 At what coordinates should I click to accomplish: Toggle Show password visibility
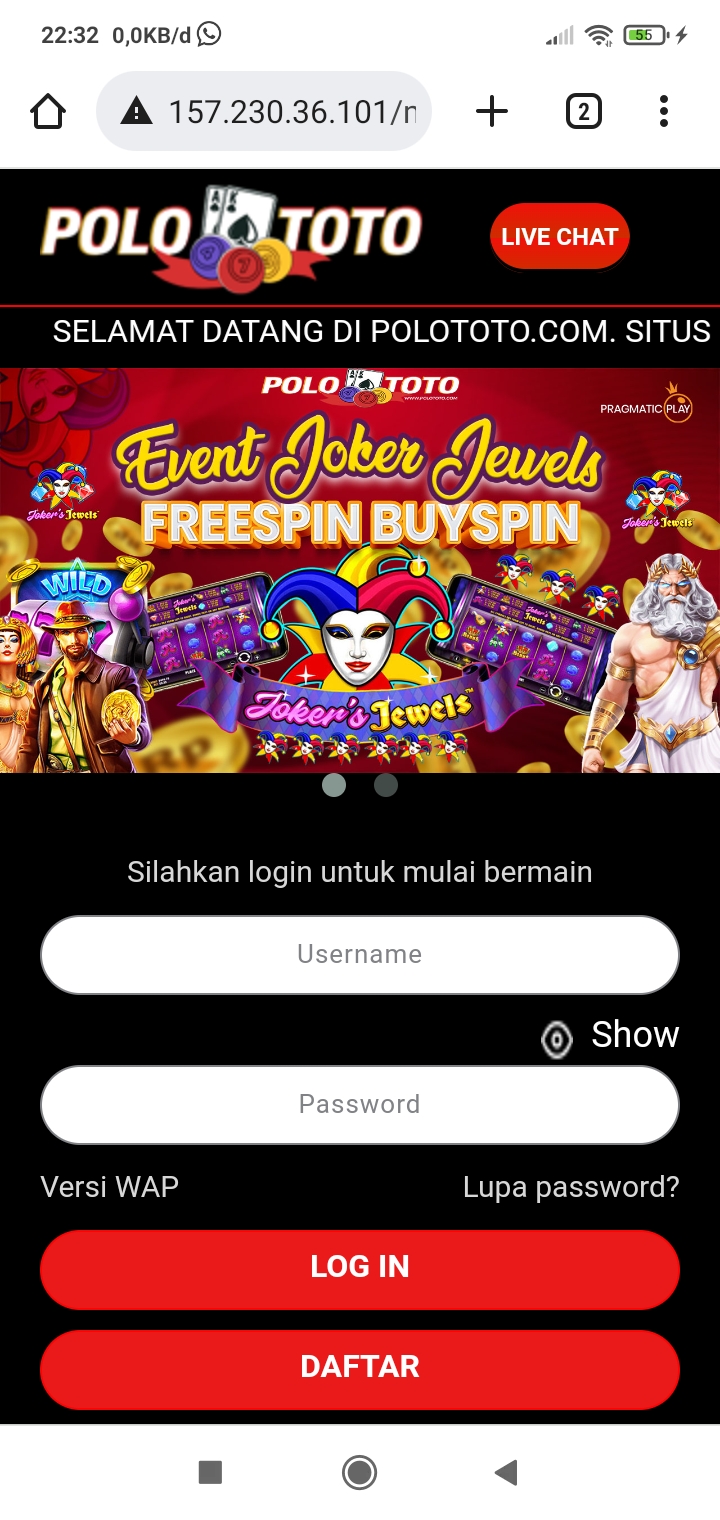pos(611,1036)
